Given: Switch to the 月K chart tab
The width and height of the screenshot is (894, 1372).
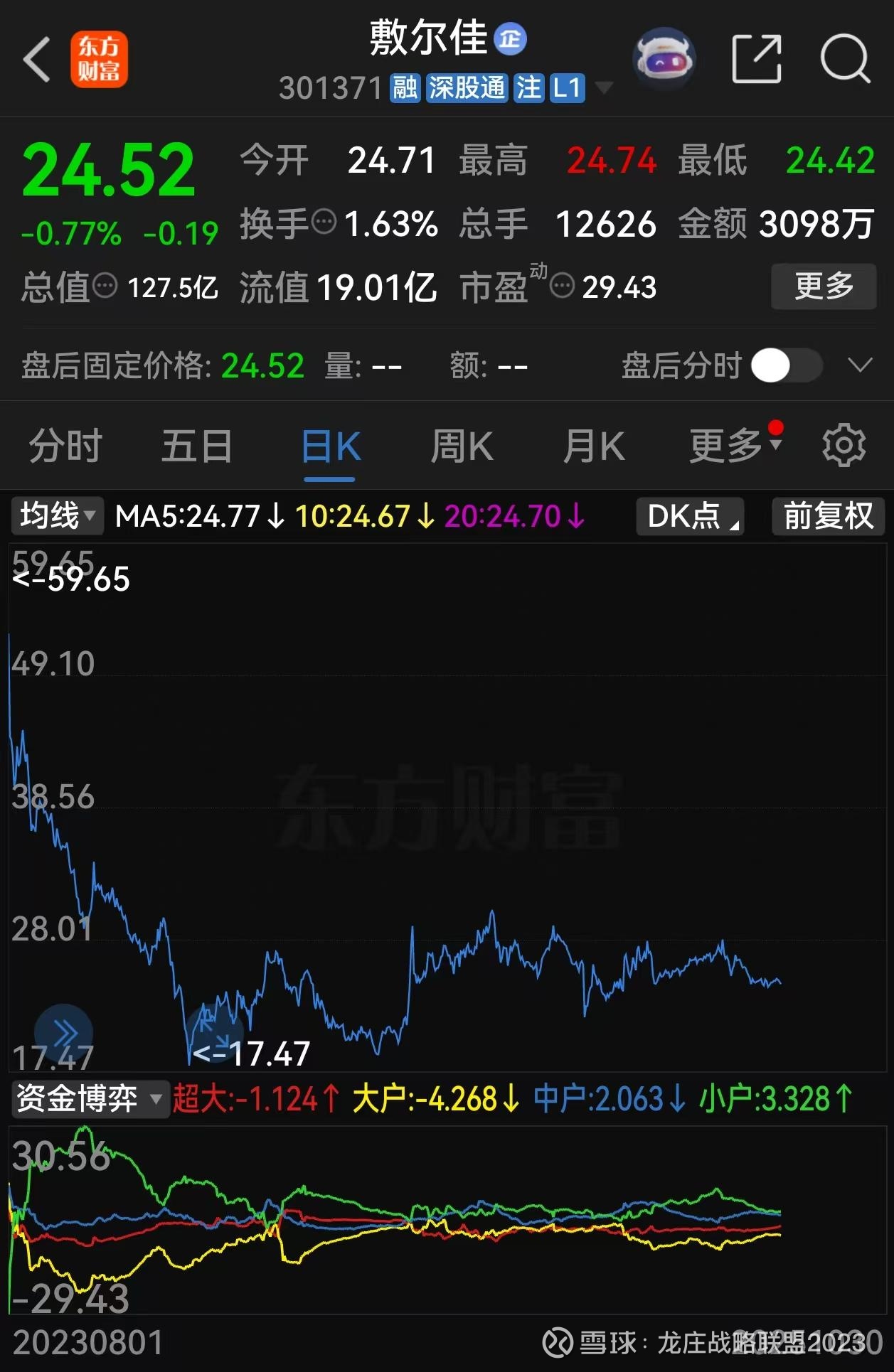Looking at the screenshot, I should (x=594, y=446).
